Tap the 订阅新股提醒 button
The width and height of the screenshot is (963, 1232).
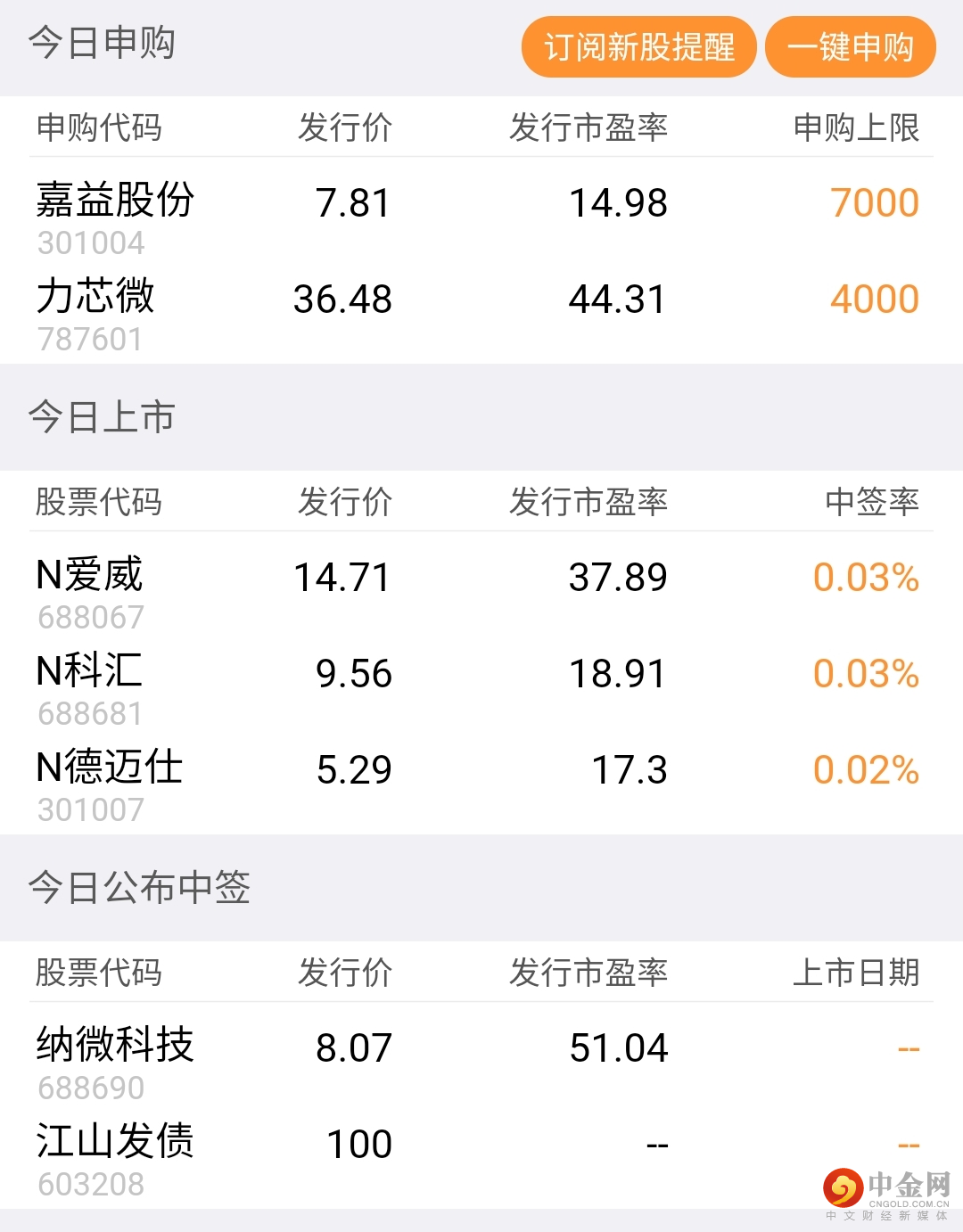click(x=638, y=47)
